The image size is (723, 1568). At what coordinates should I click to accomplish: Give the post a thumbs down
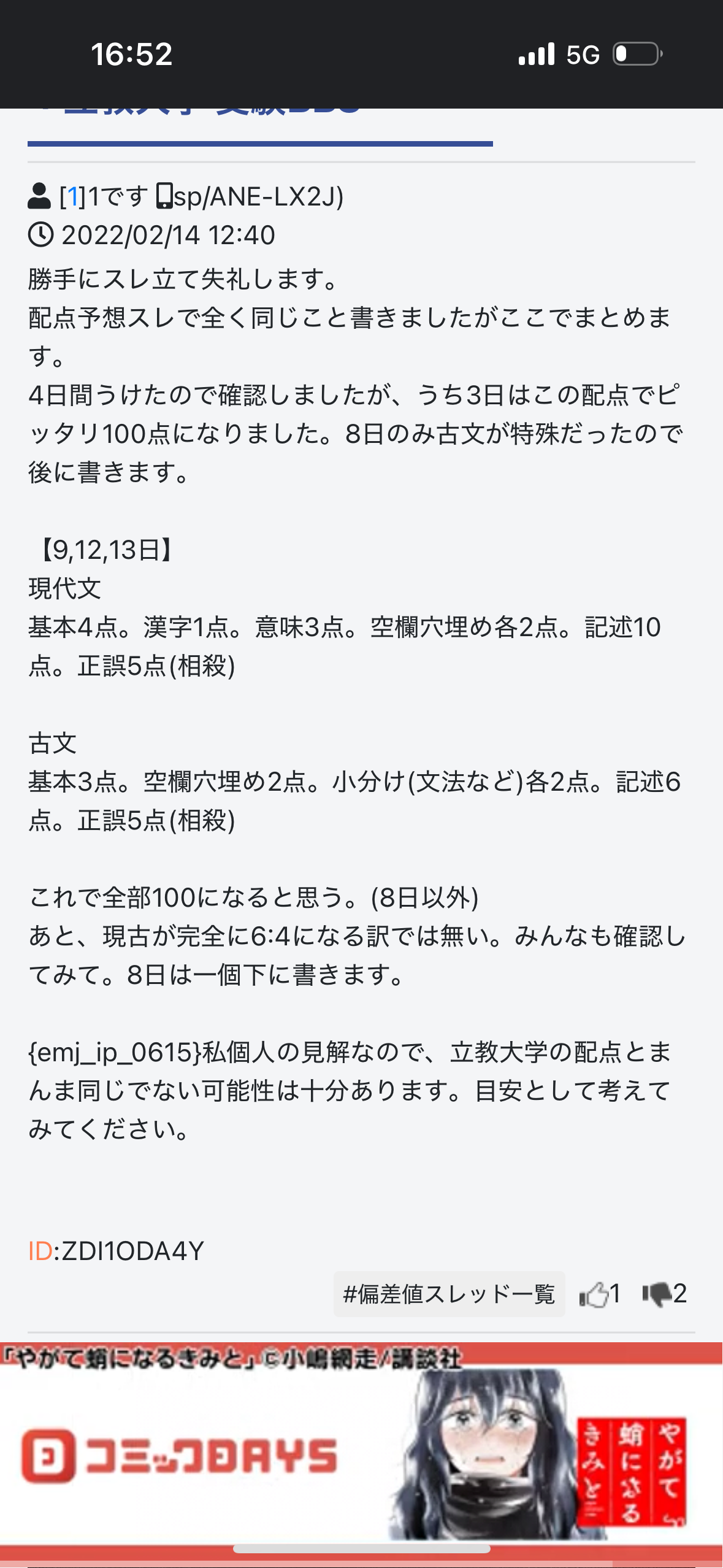pos(657,1294)
